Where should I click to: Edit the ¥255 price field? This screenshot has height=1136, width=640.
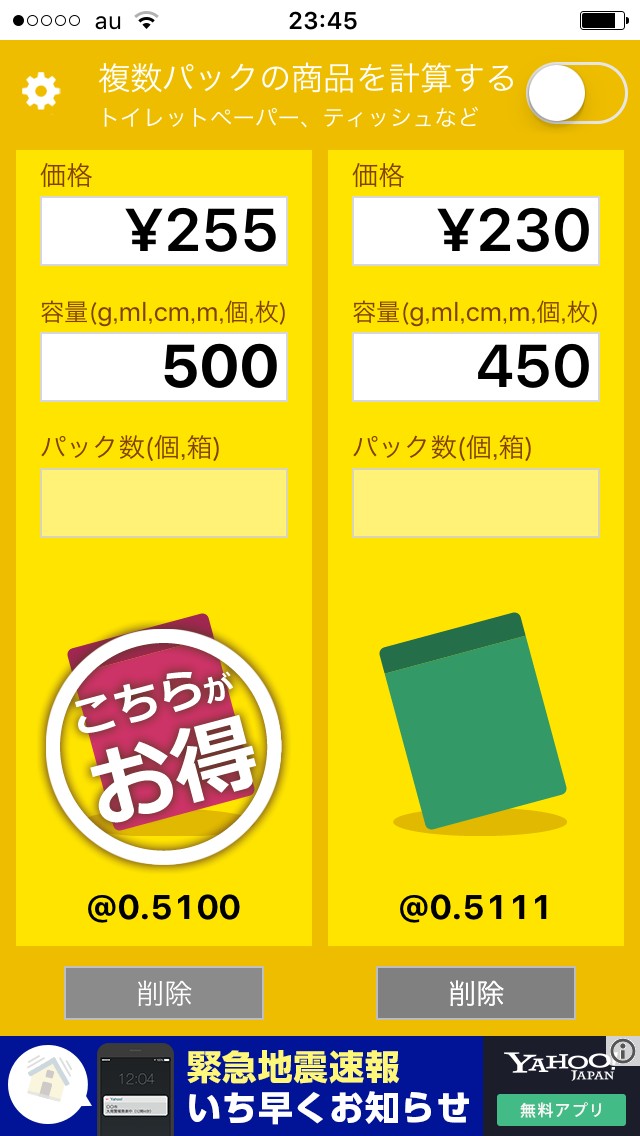coord(164,231)
